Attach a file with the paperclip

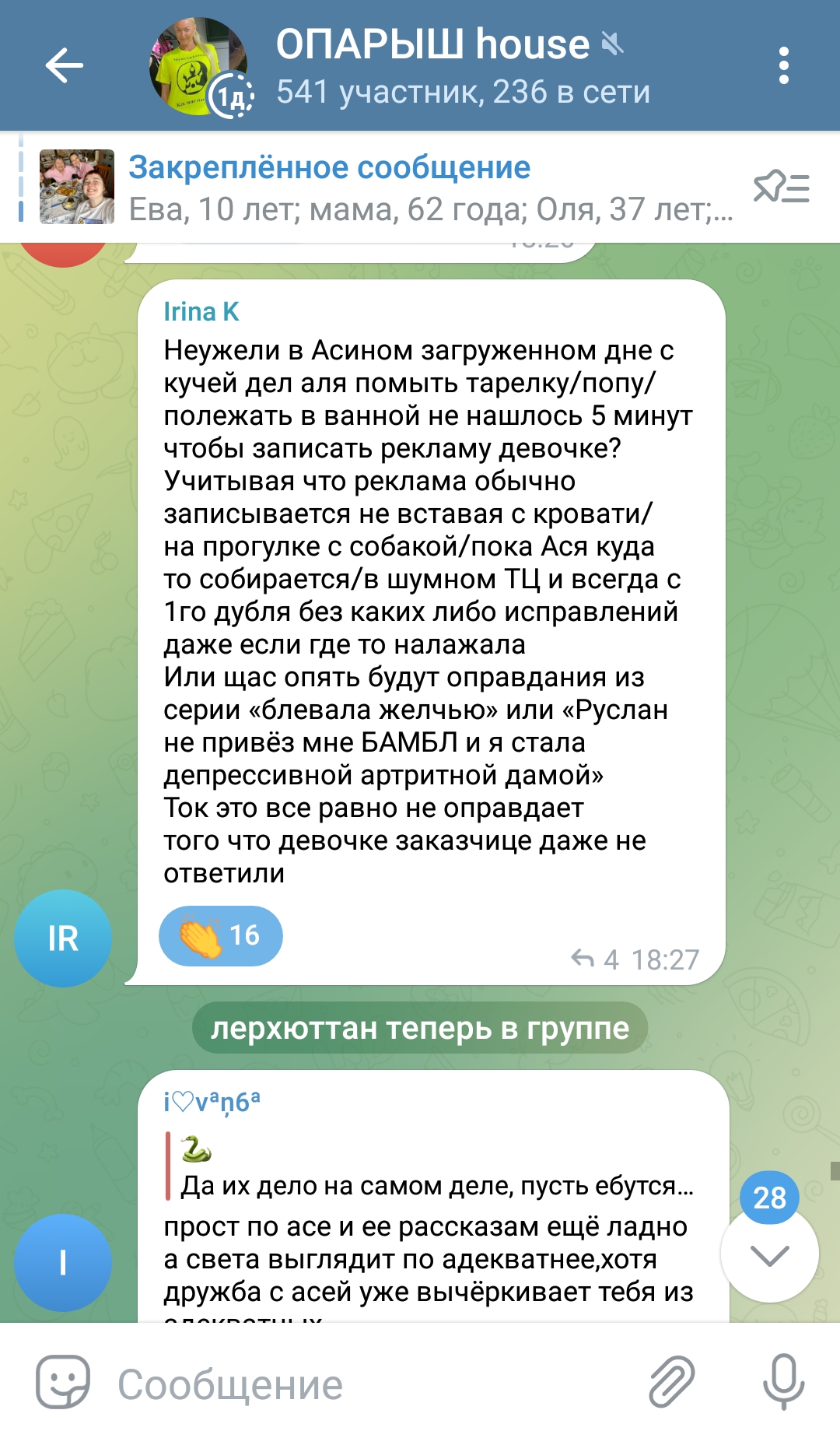coord(672,1383)
